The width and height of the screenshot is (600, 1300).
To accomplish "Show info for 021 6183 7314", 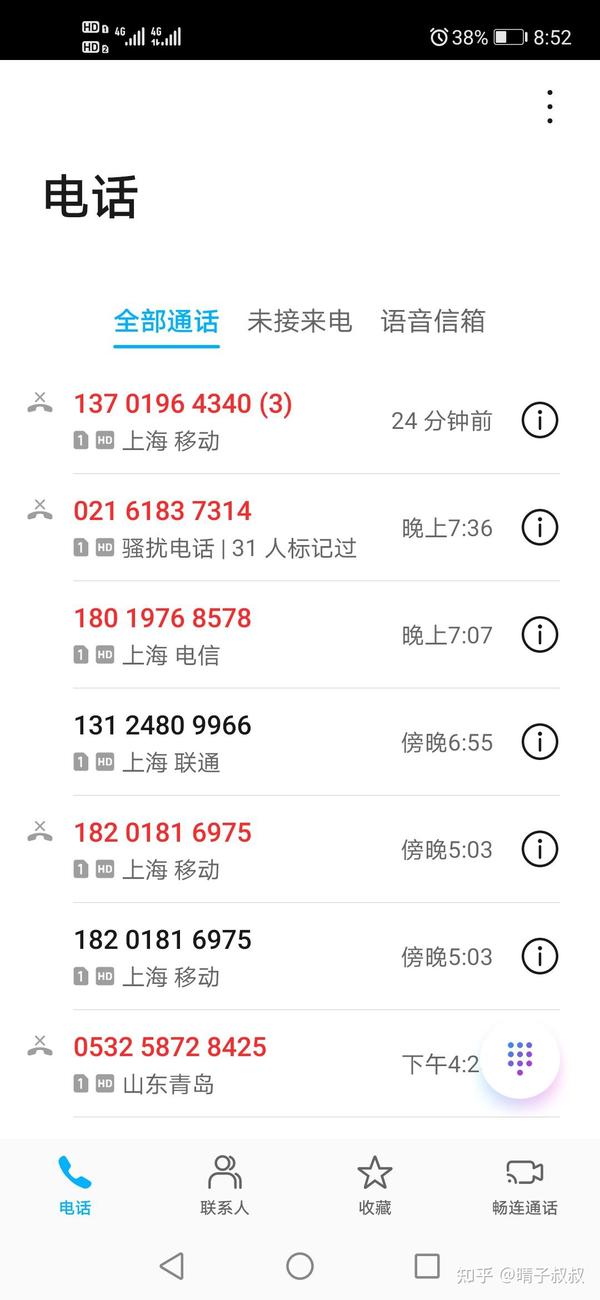I will pos(540,527).
